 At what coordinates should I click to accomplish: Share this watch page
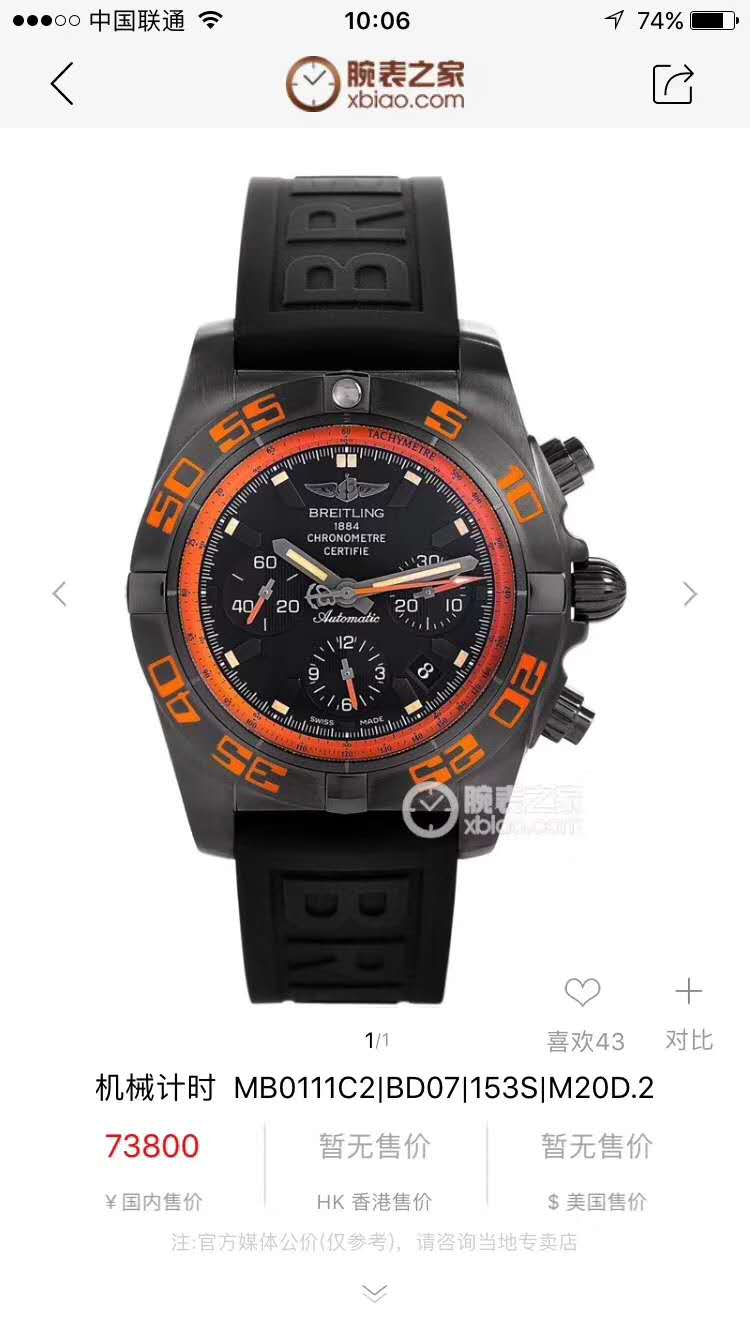pyautogui.click(x=673, y=84)
